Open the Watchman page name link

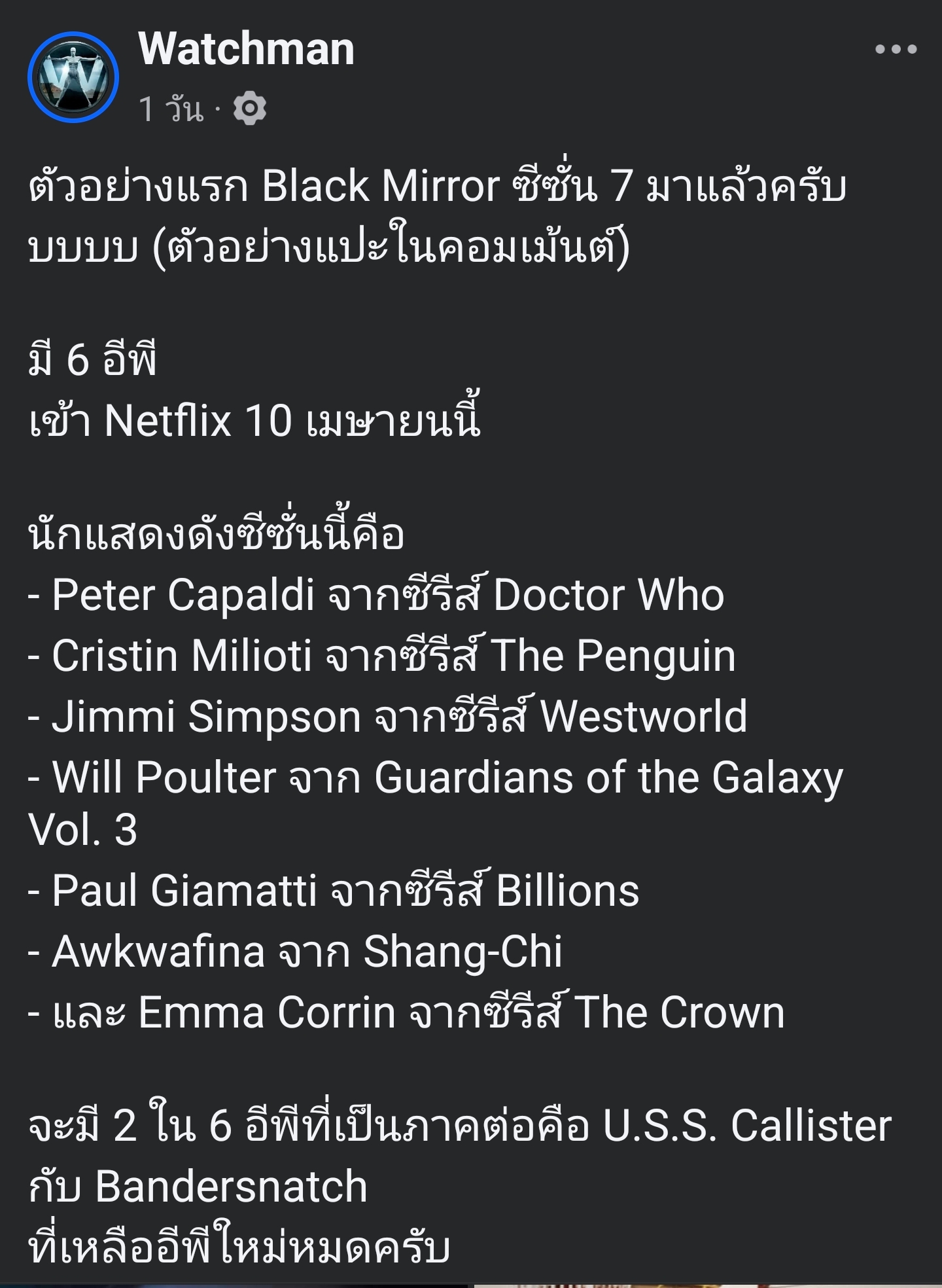pos(246,50)
